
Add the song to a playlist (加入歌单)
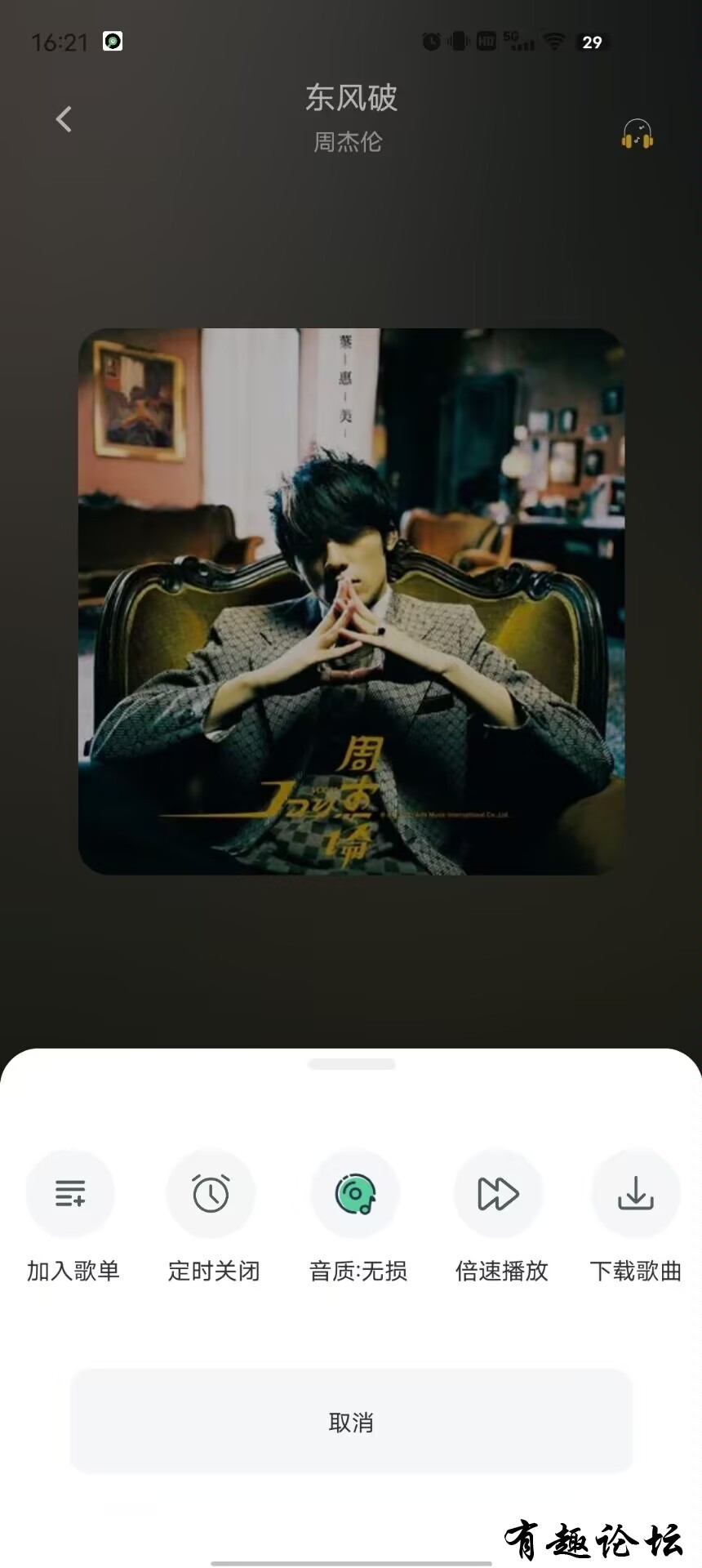coord(71,1194)
